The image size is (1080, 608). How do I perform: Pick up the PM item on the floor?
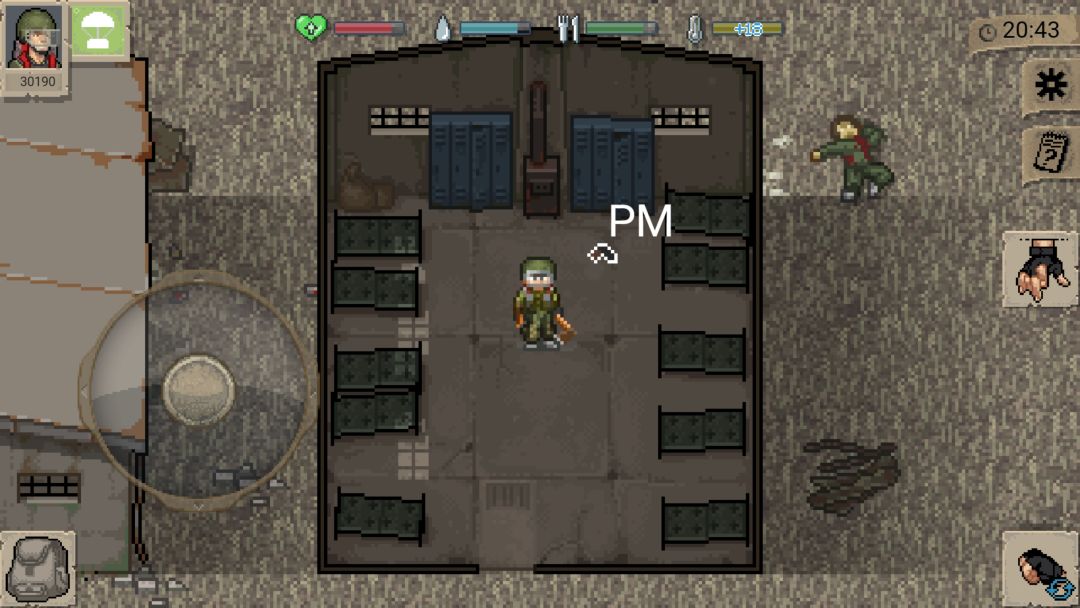pyautogui.click(x=603, y=255)
